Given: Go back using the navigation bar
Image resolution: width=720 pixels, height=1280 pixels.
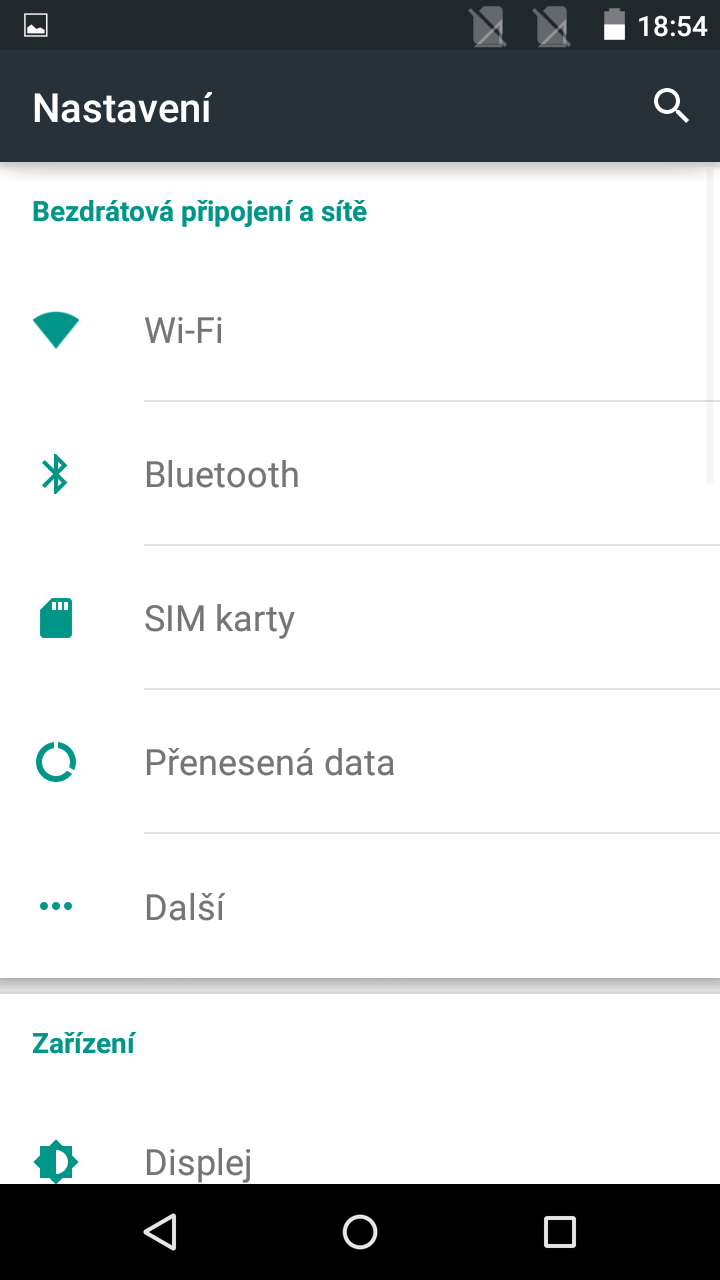Looking at the screenshot, I should tap(160, 1232).
